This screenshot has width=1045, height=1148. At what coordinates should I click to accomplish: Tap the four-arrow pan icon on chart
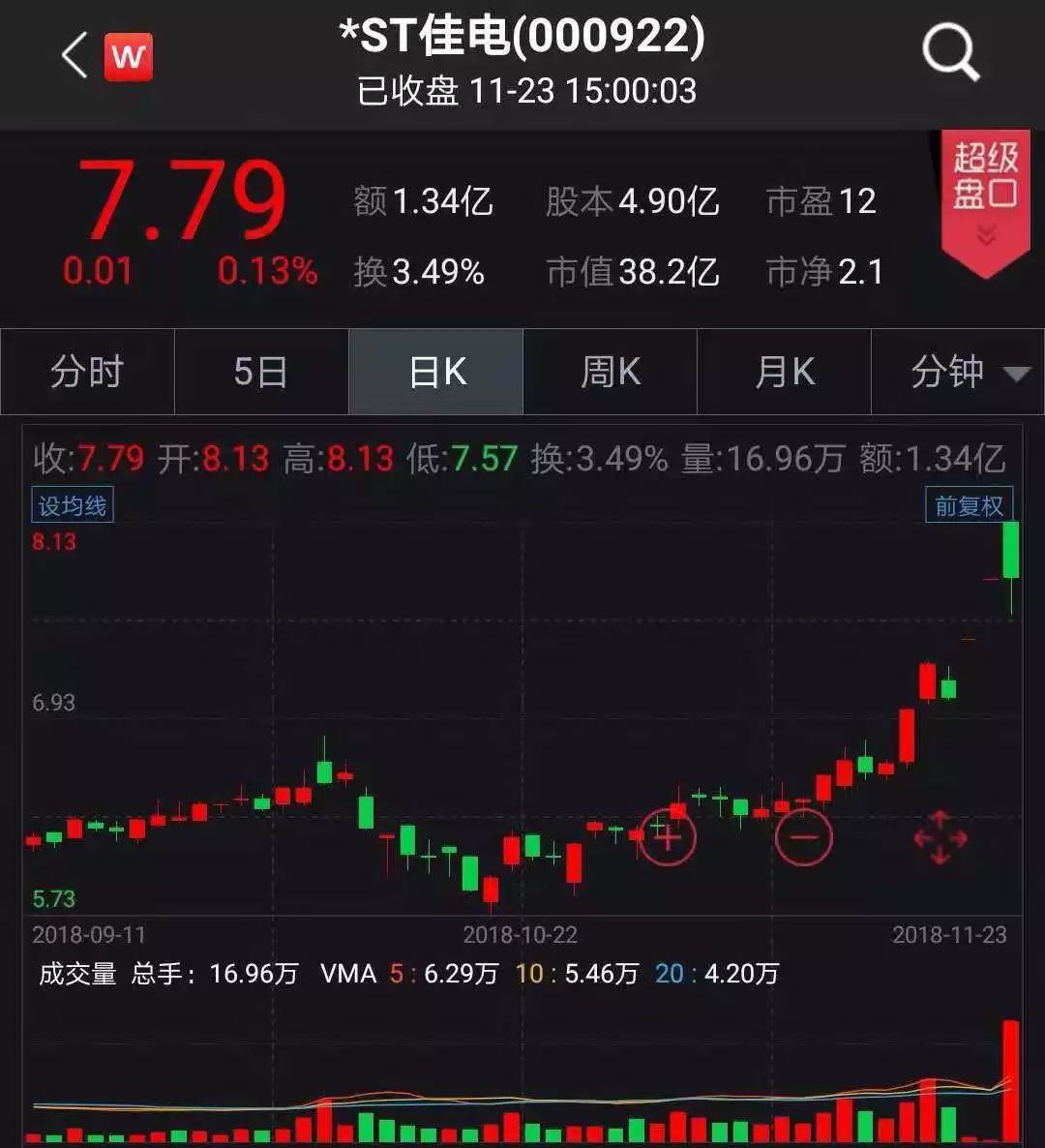point(940,838)
